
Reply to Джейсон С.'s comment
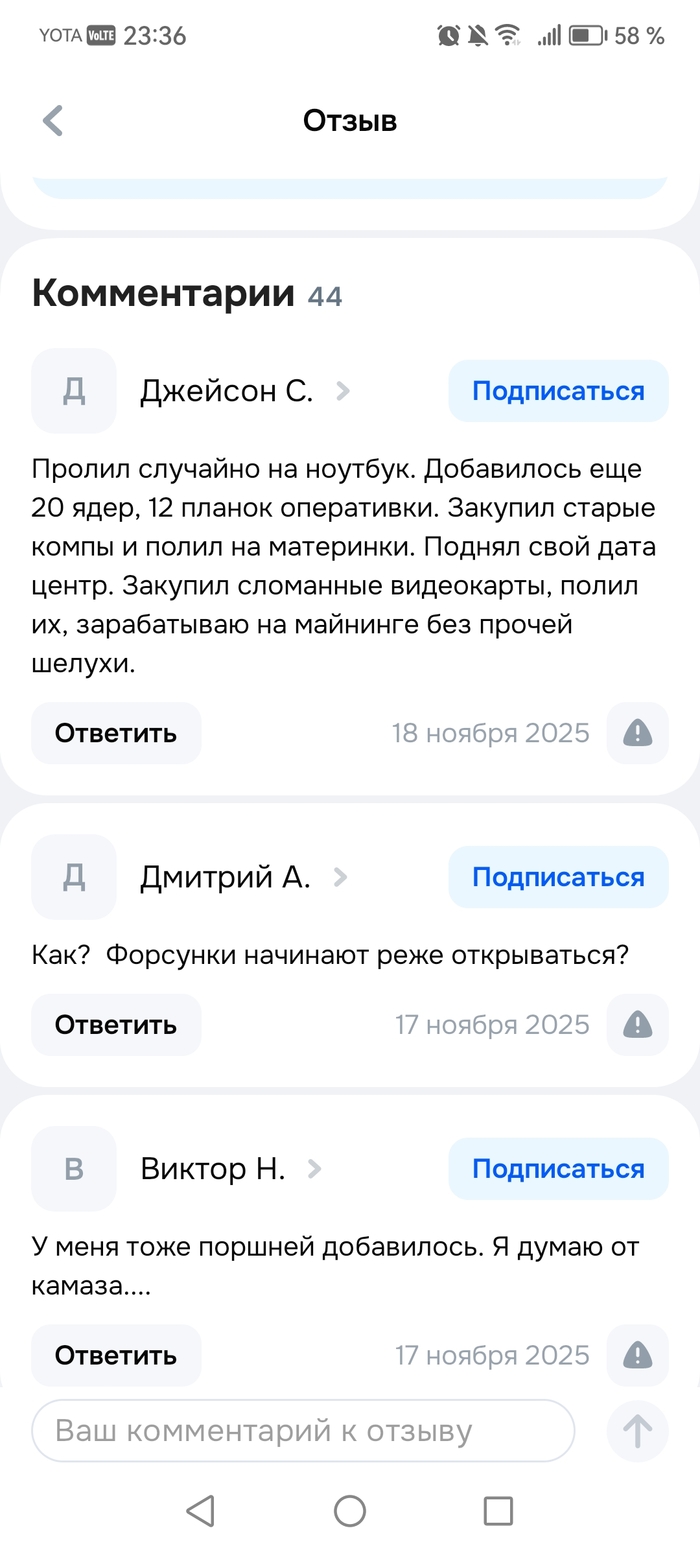116,733
